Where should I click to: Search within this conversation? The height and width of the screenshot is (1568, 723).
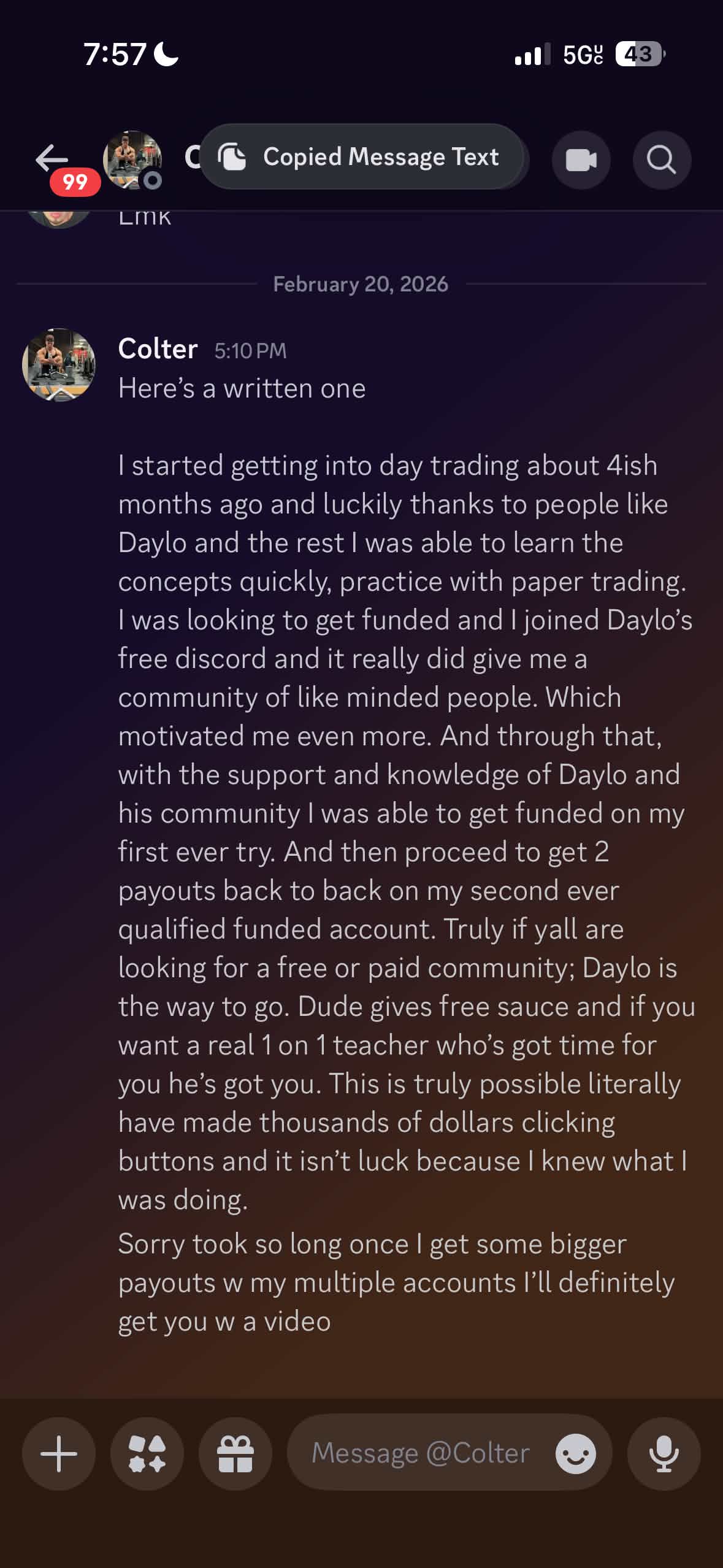(x=662, y=160)
